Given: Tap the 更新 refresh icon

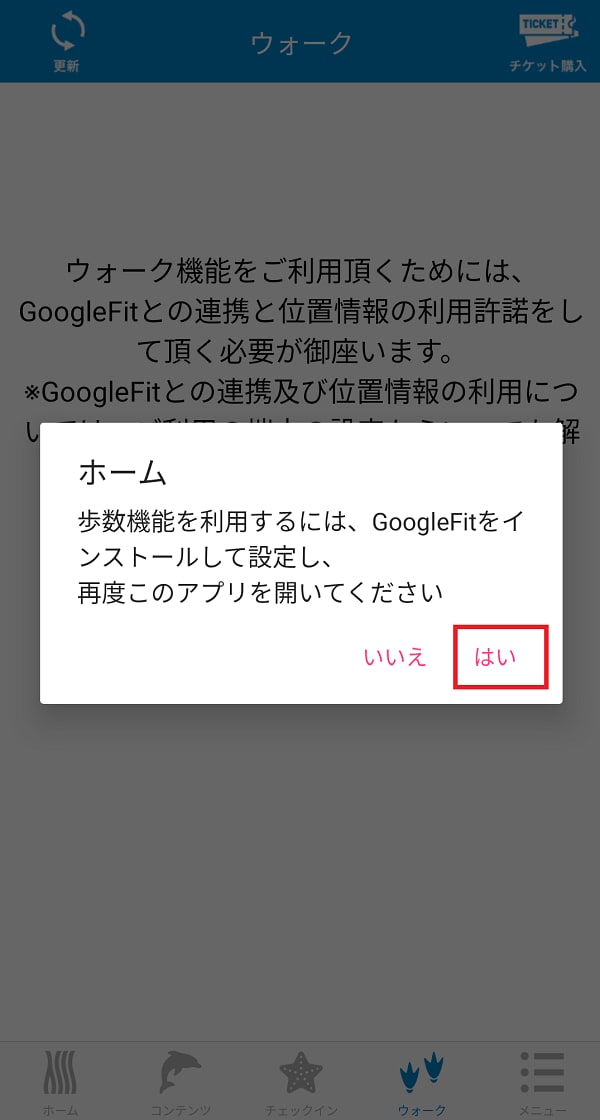Looking at the screenshot, I should click(x=67, y=41).
